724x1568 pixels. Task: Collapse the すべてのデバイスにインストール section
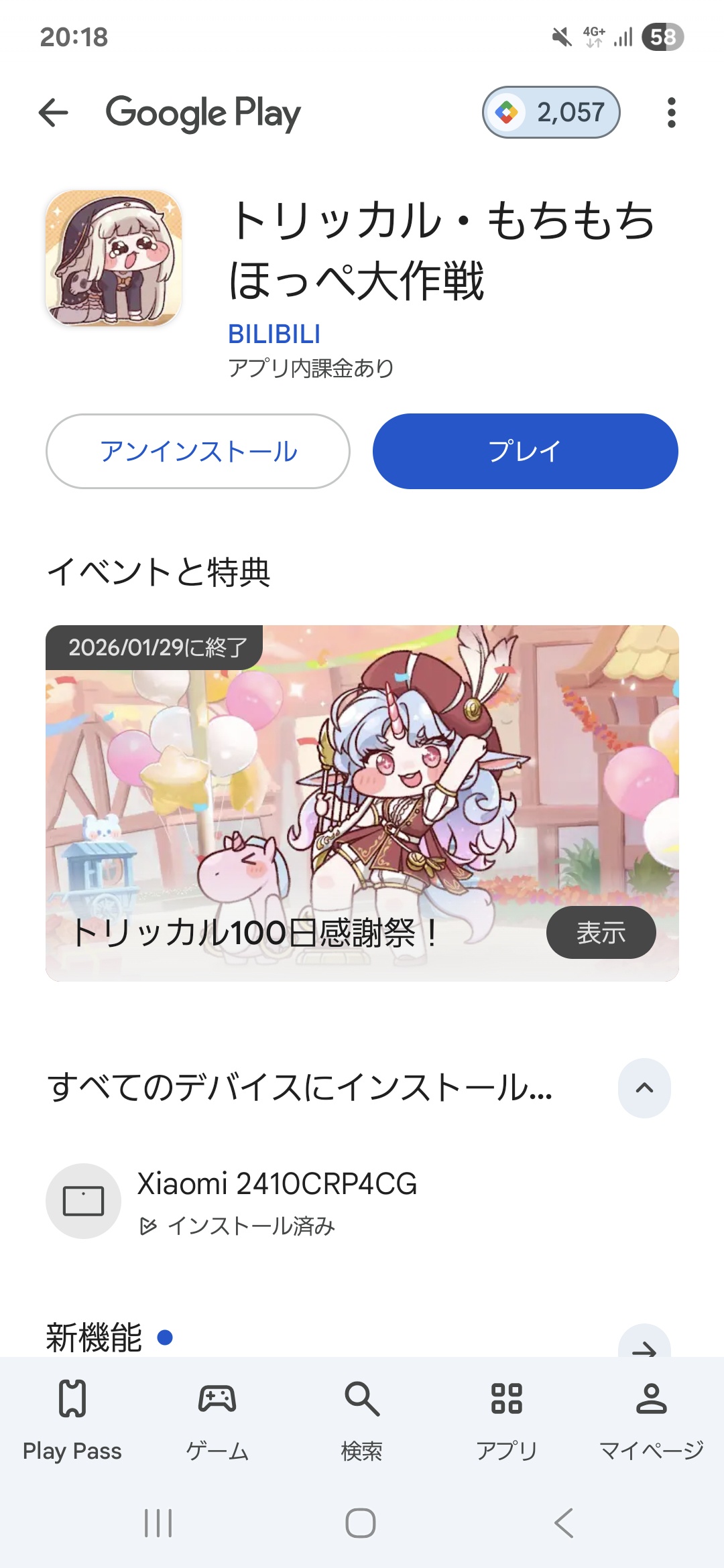(644, 1088)
